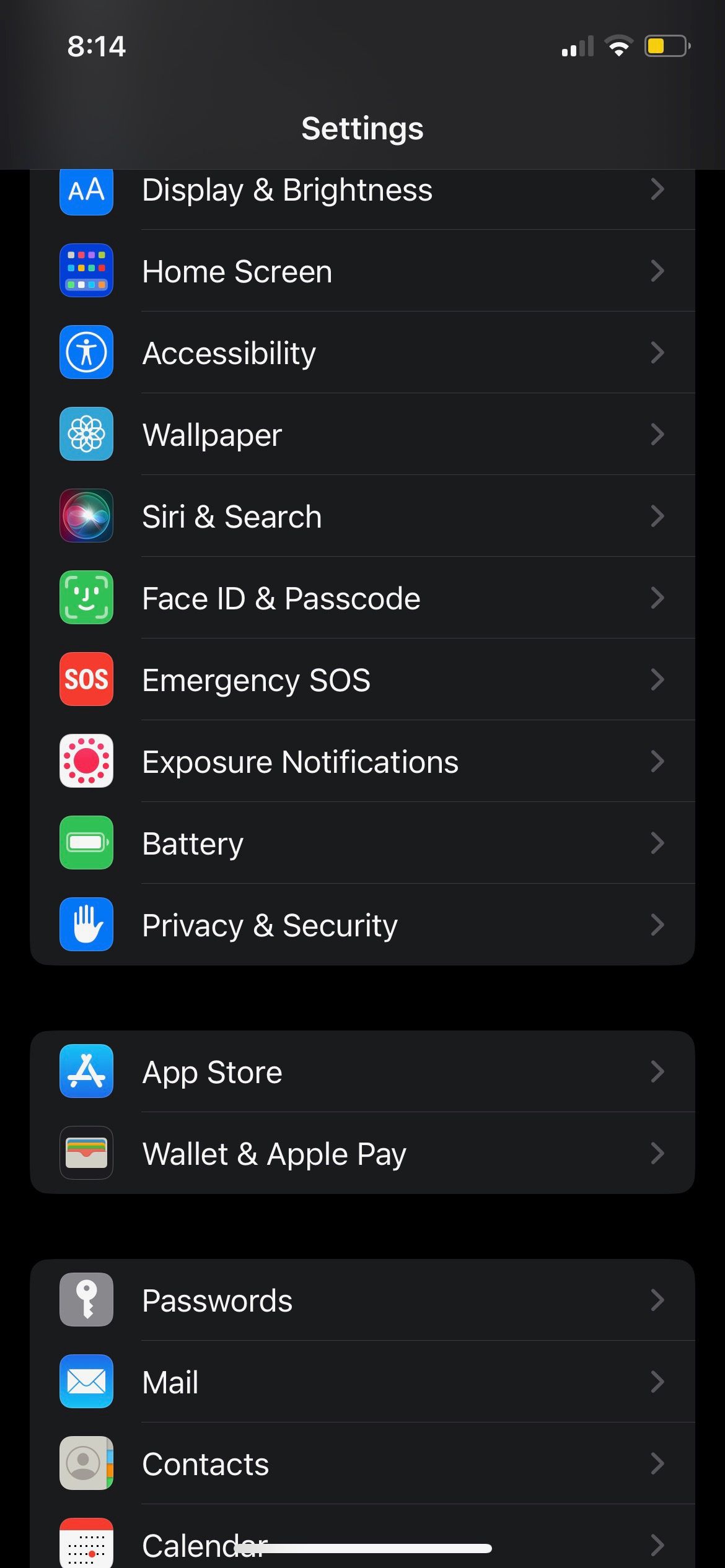The image size is (725, 1568).
Task: Open Display & Brightness settings
Action: click(x=362, y=191)
